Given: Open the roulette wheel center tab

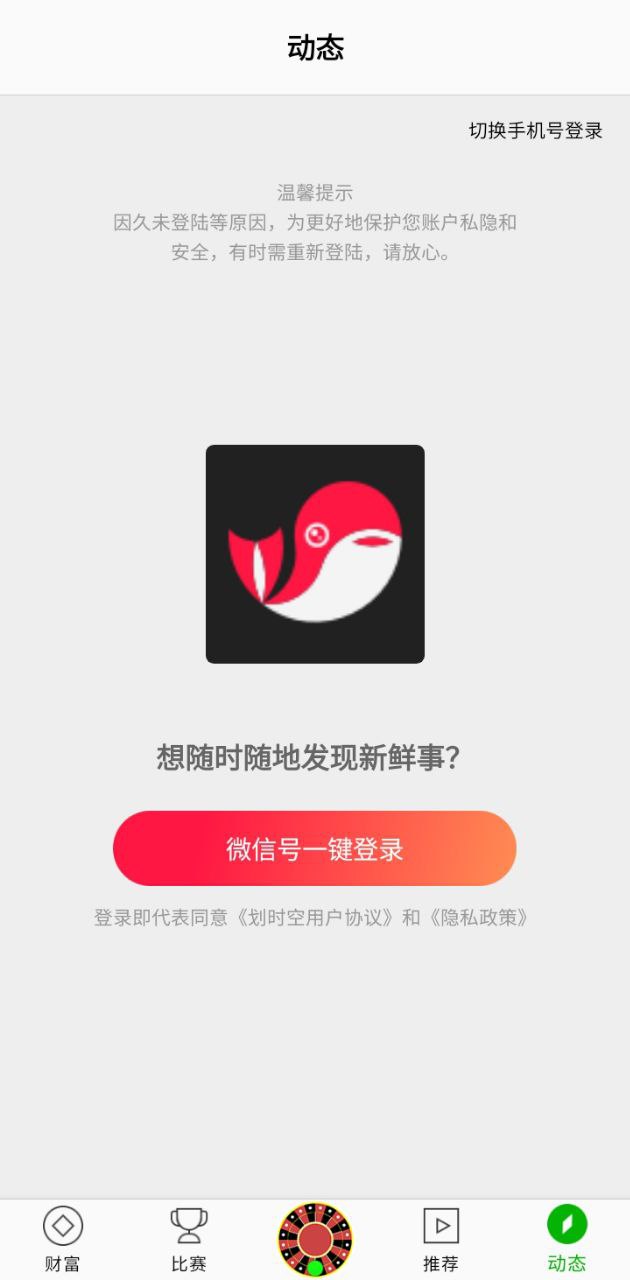Looking at the screenshot, I should click(x=315, y=1239).
